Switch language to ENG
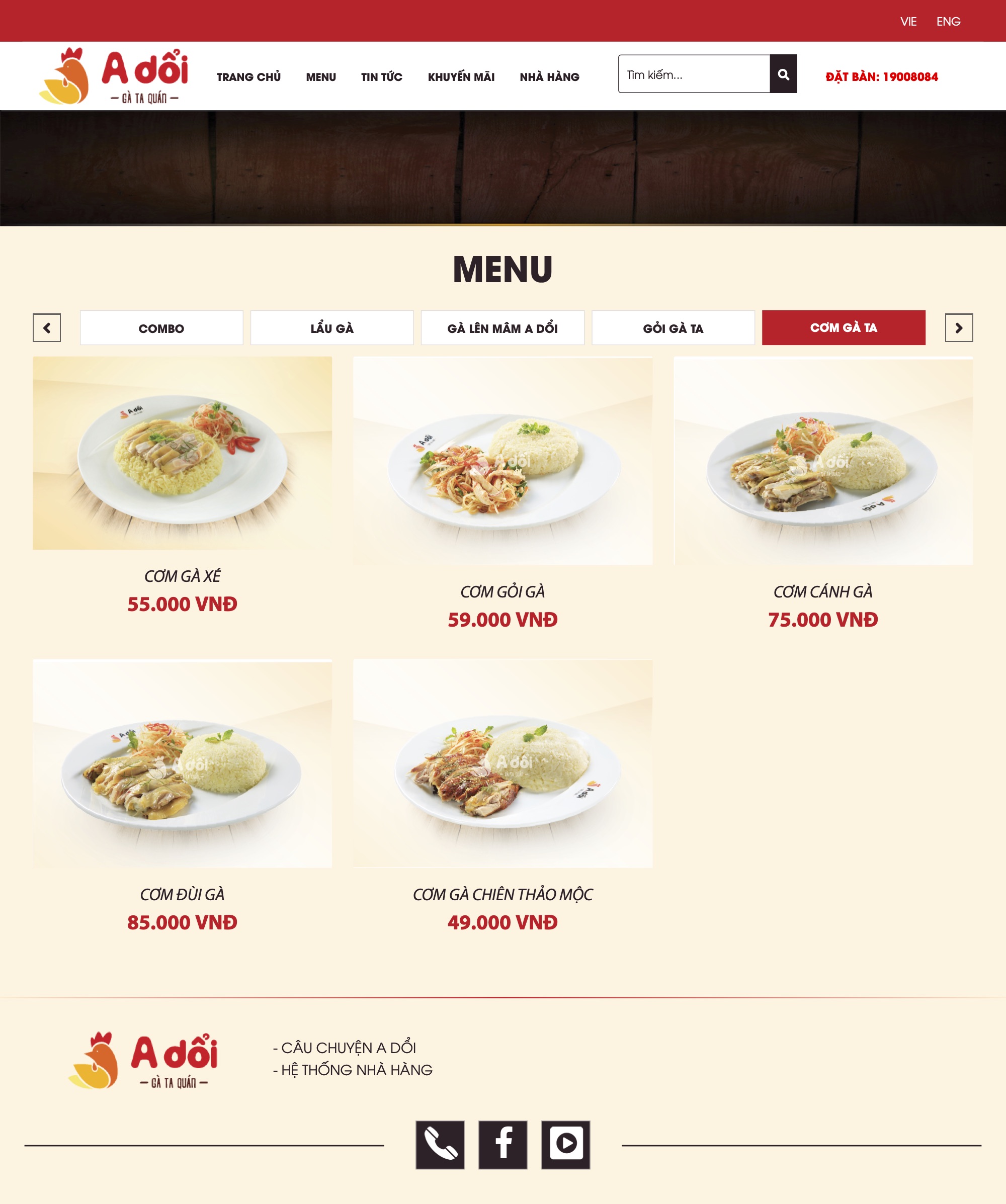This screenshot has width=1006, height=1204. [948, 21]
